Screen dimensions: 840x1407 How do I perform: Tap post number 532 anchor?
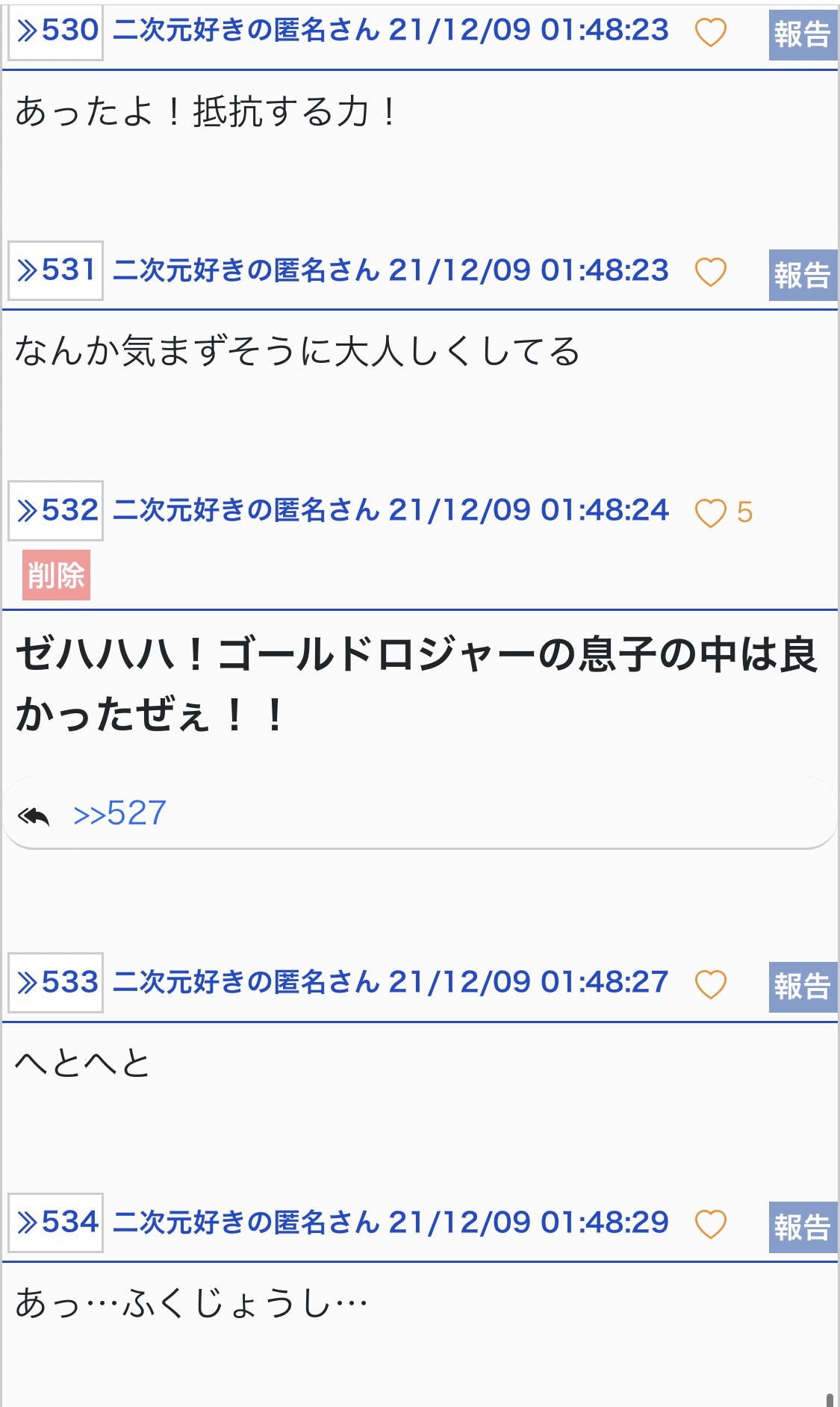pos(56,511)
